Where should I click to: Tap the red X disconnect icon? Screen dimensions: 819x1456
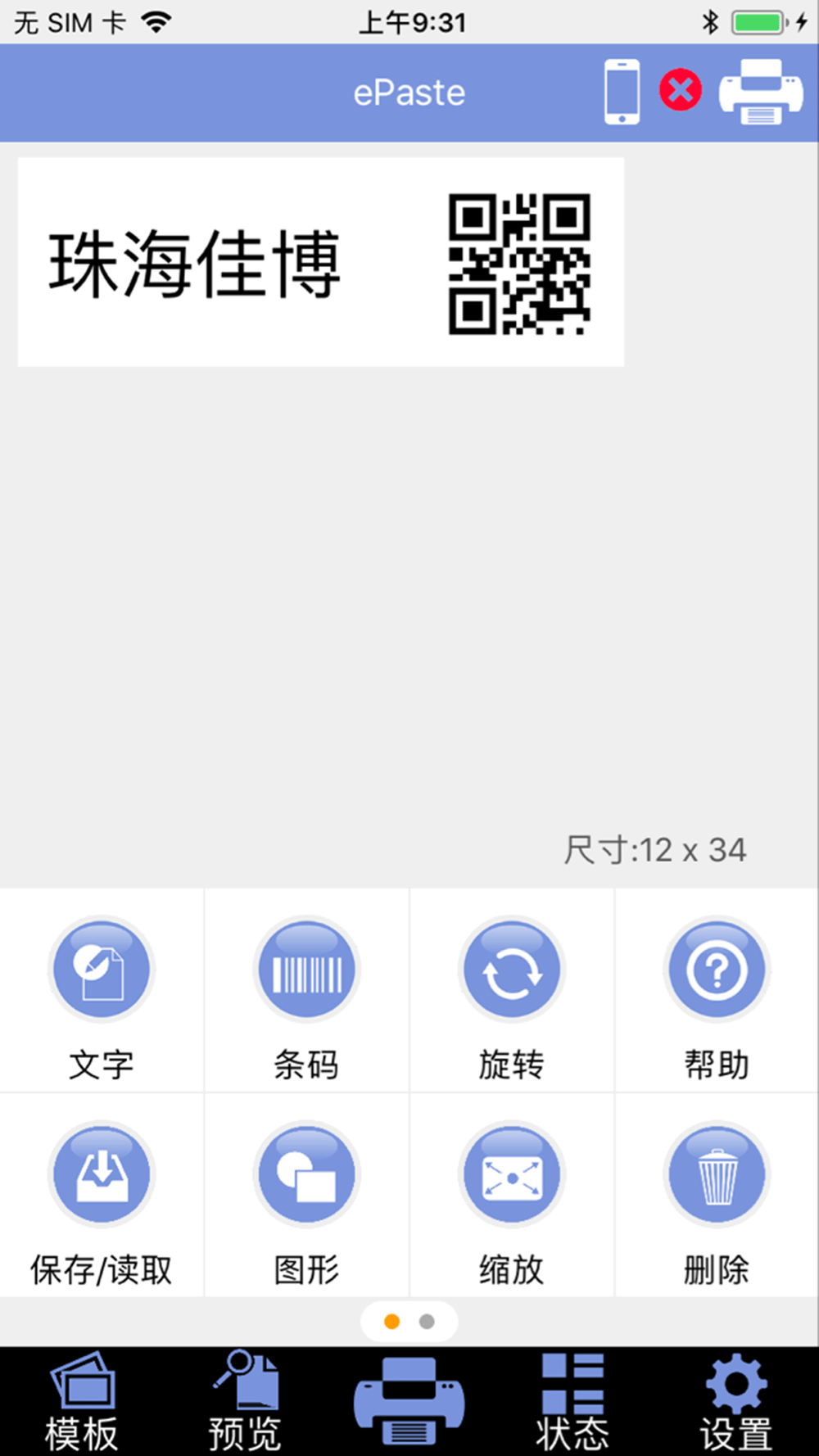click(681, 91)
